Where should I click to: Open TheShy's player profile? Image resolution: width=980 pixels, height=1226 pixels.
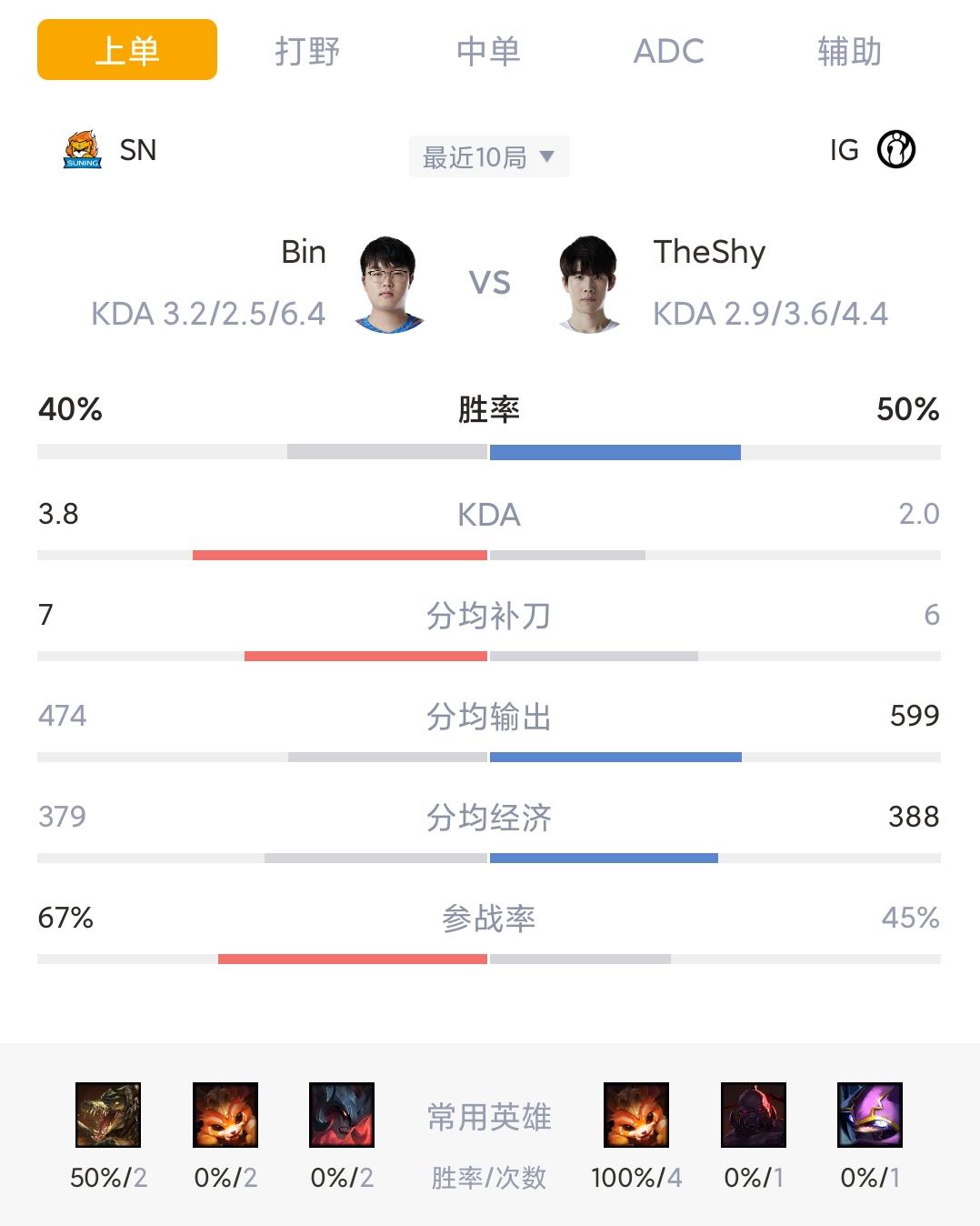589,284
